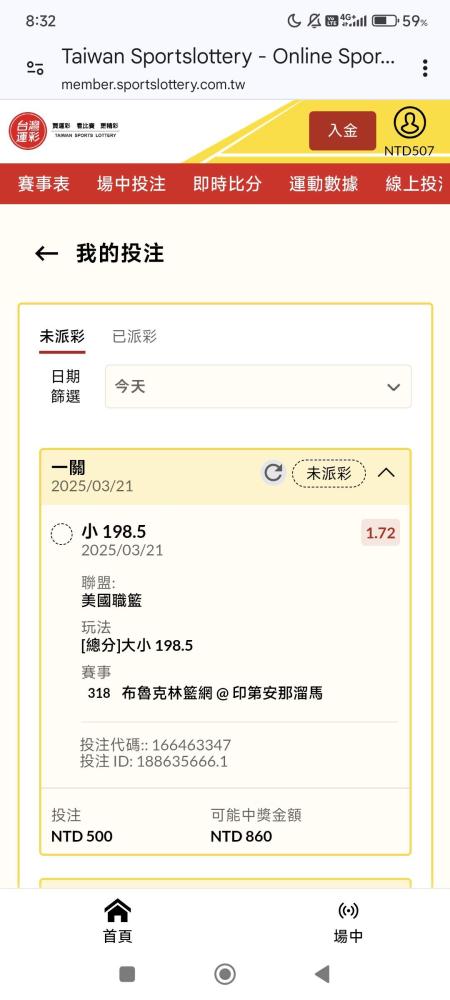Screen dimensions: 450x1000
Task: Refresh the 一關 bet status
Action: pos(273,473)
